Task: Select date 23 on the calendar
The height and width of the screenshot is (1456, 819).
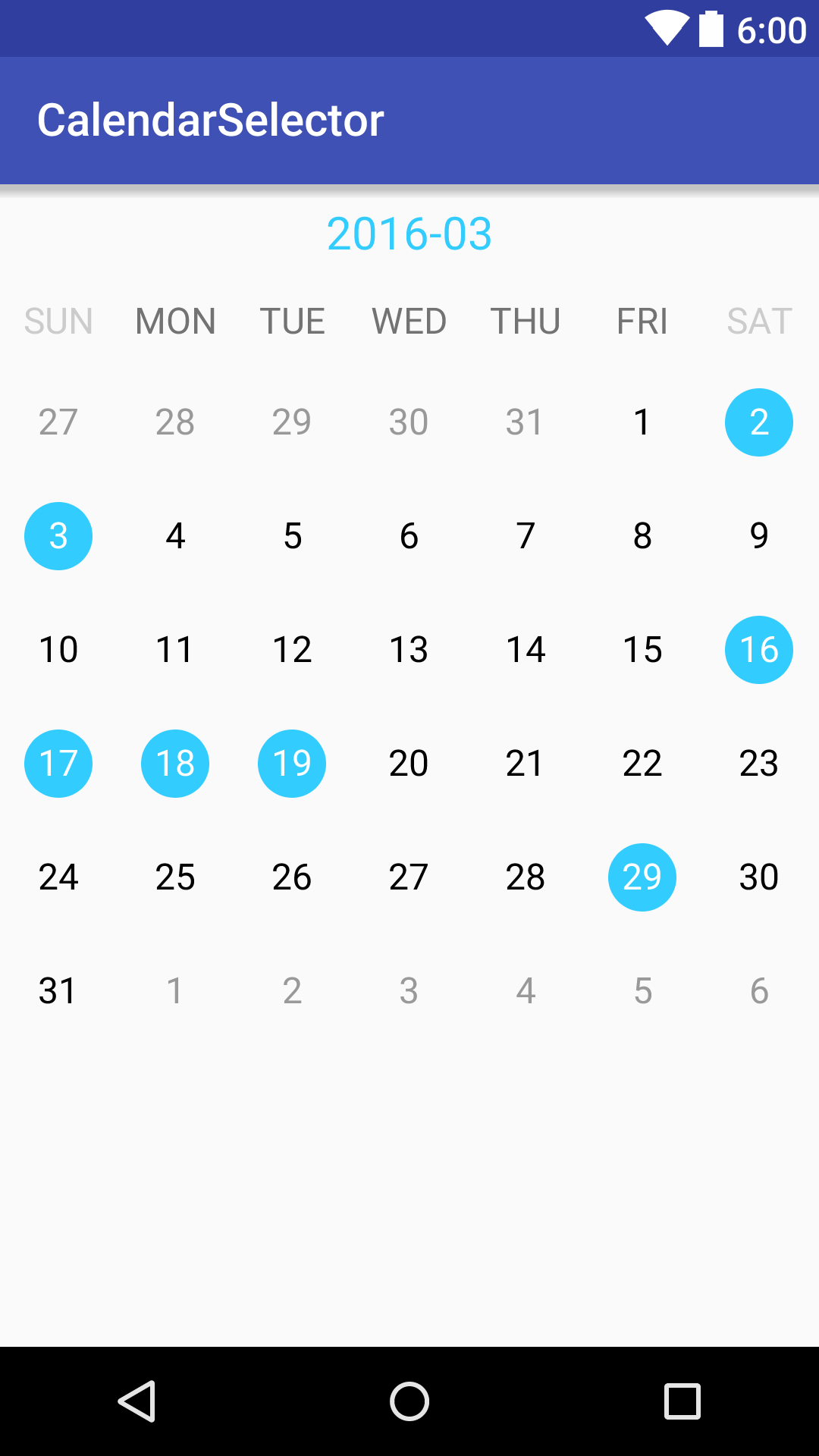Action: point(758,764)
